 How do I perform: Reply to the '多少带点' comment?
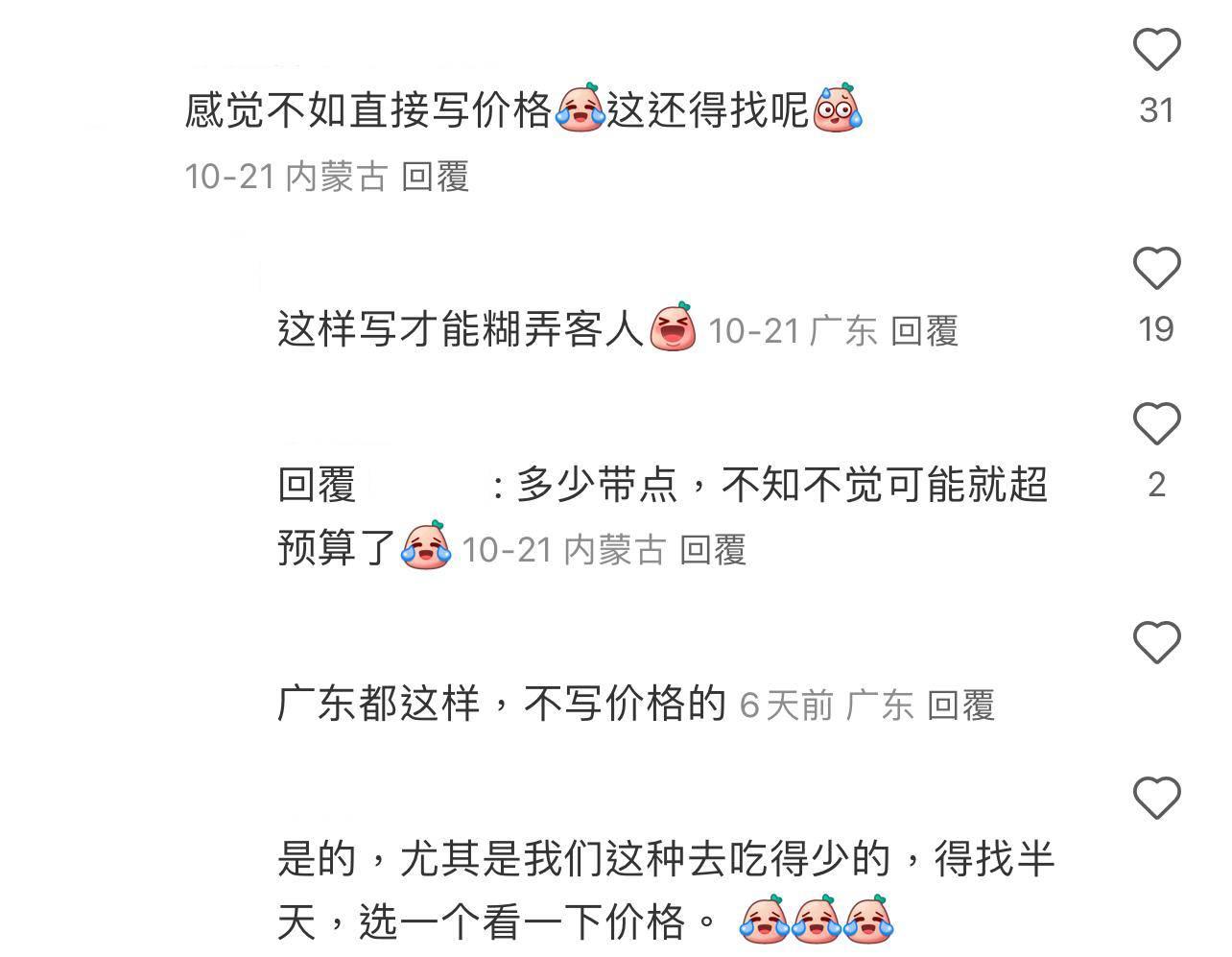(x=712, y=550)
